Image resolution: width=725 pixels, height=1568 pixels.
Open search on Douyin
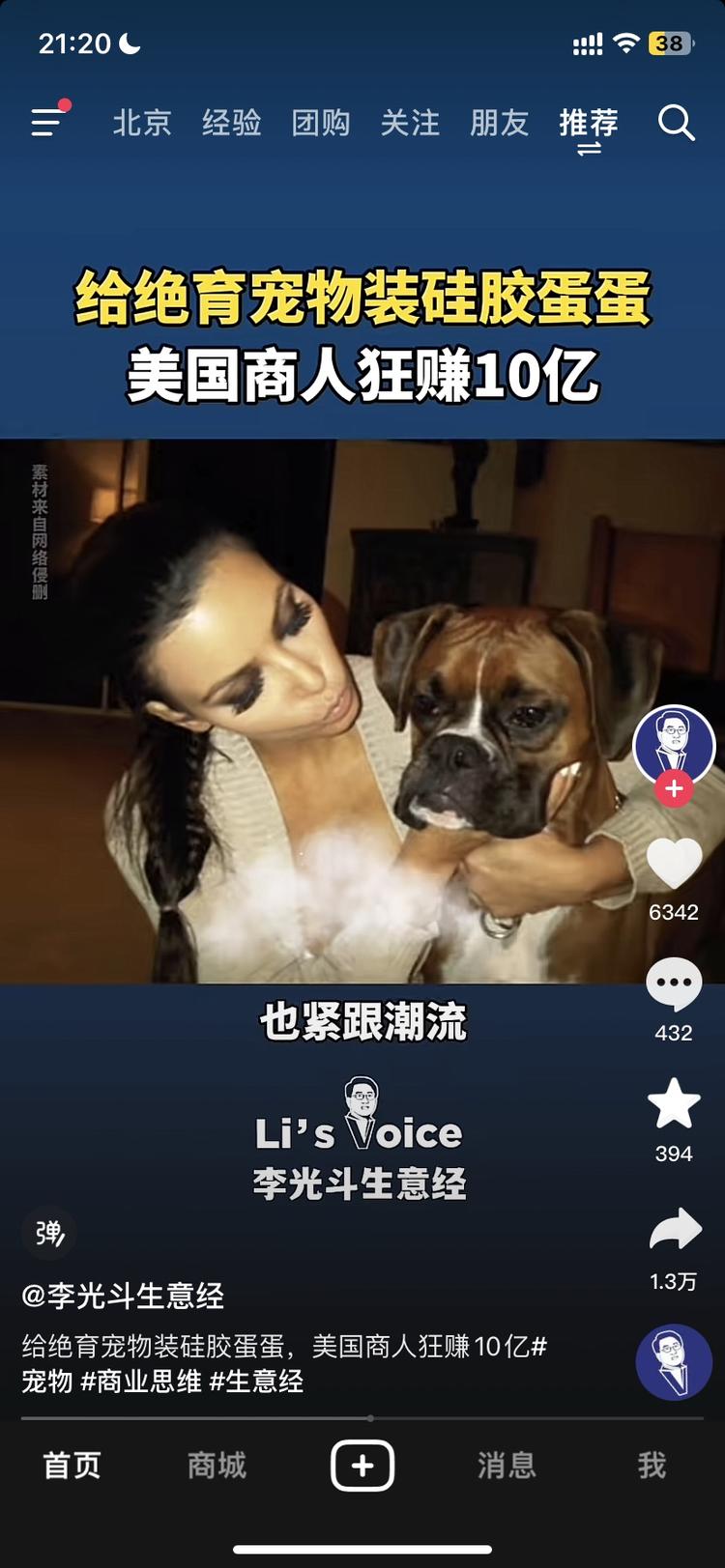tap(677, 124)
